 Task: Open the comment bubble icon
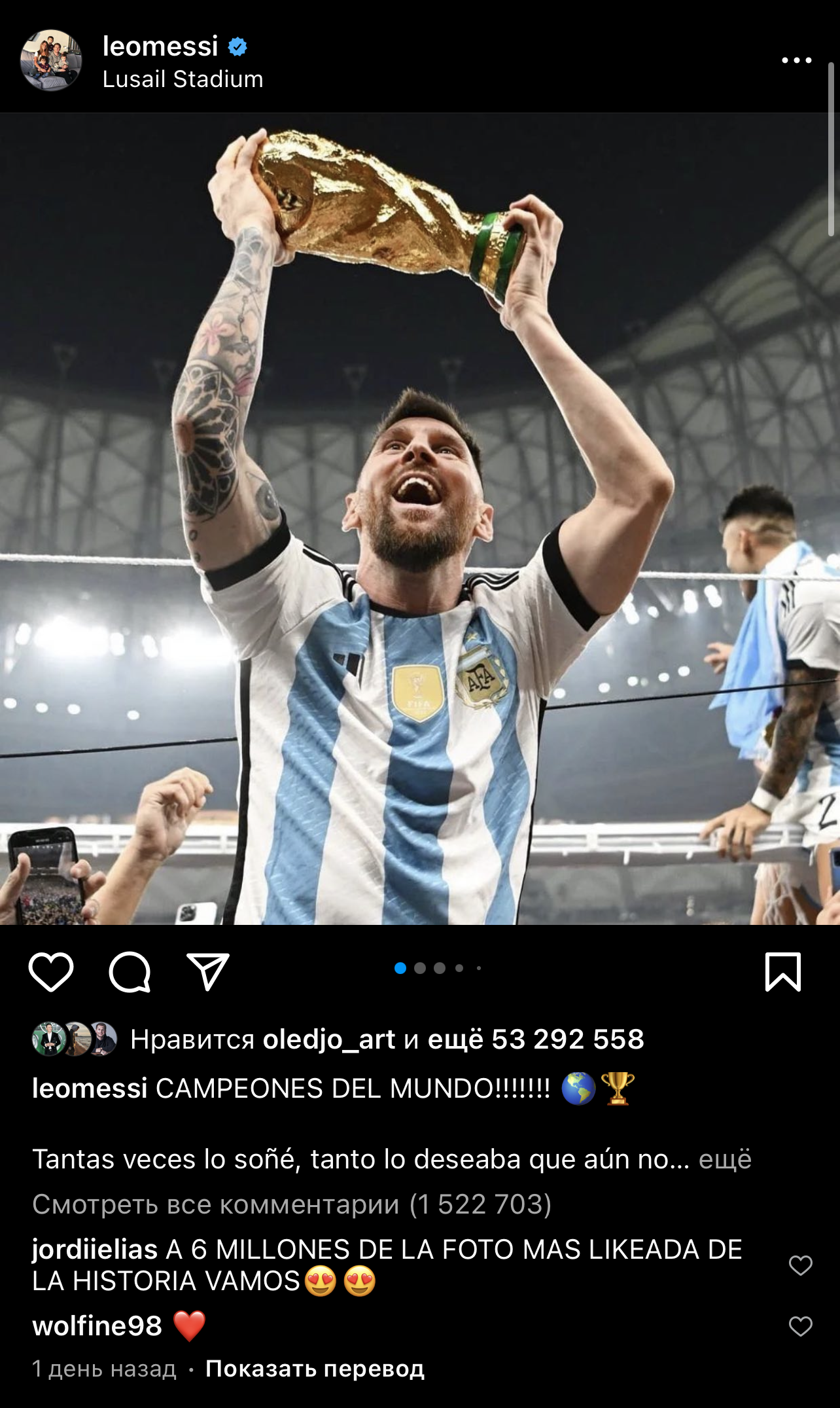[130, 971]
